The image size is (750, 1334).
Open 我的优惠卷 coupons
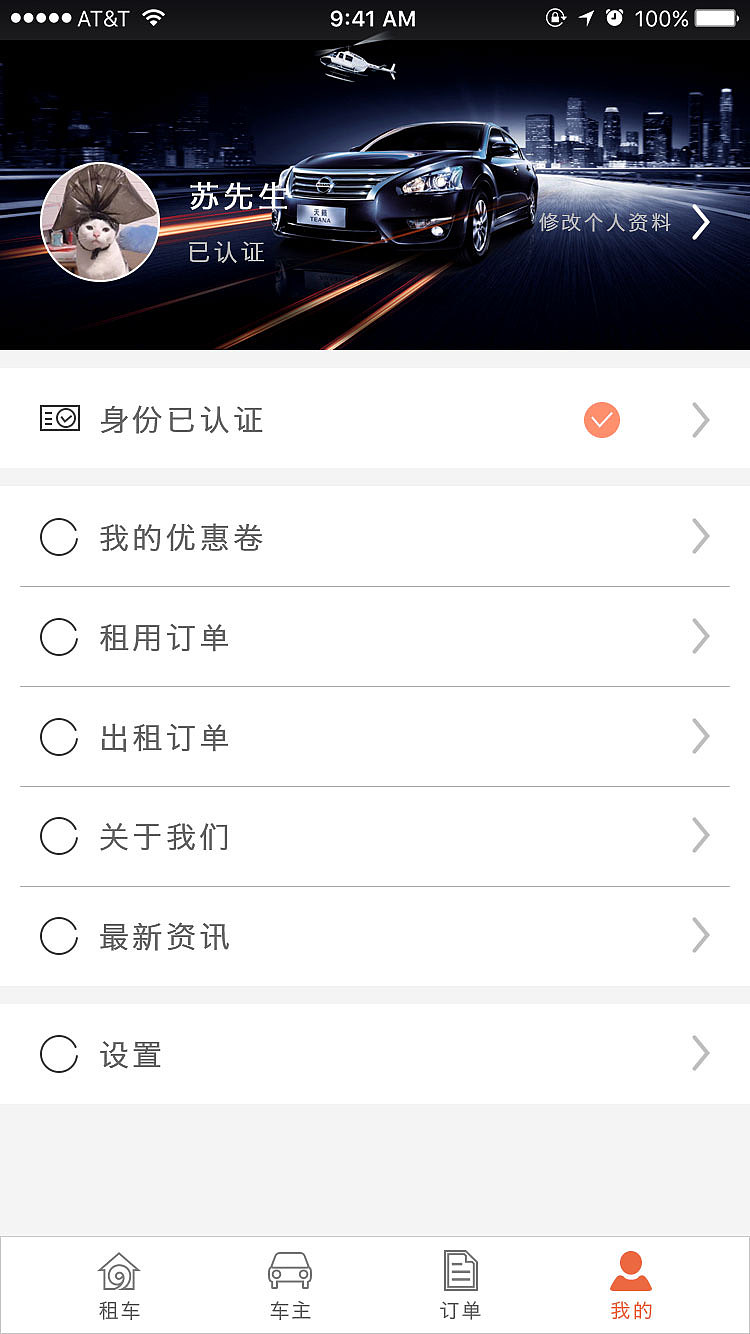click(x=375, y=537)
